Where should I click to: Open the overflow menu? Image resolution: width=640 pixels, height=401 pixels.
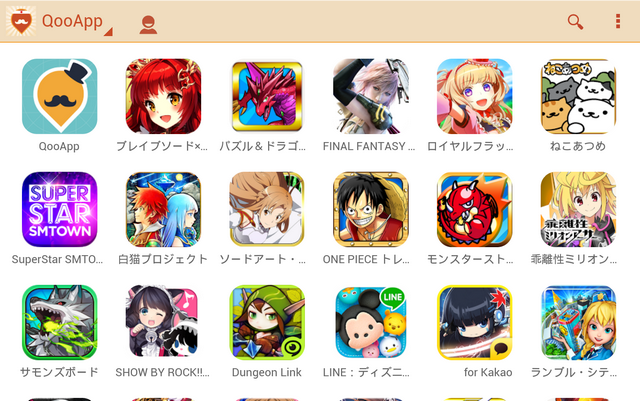click(617, 21)
